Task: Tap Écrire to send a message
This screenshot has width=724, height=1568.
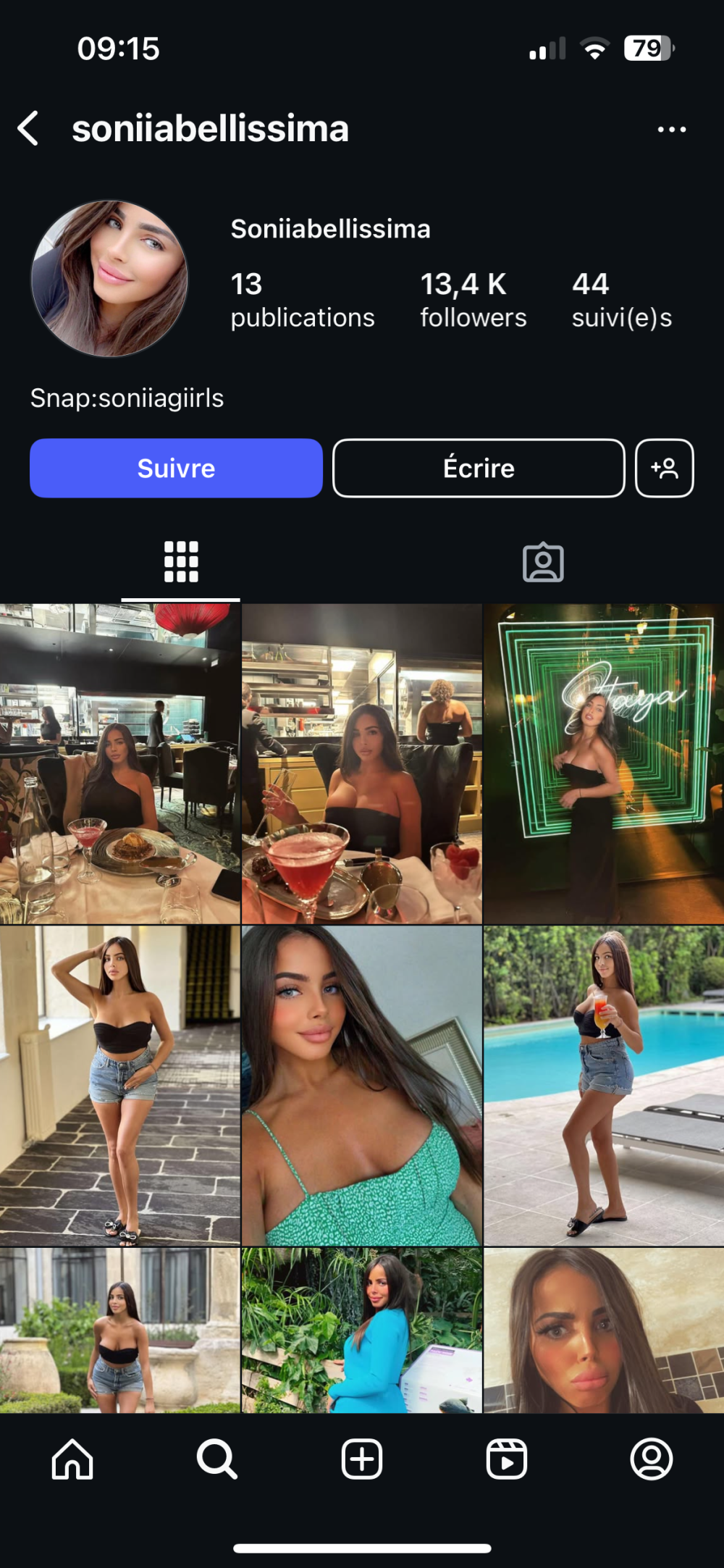Action: (x=479, y=468)
